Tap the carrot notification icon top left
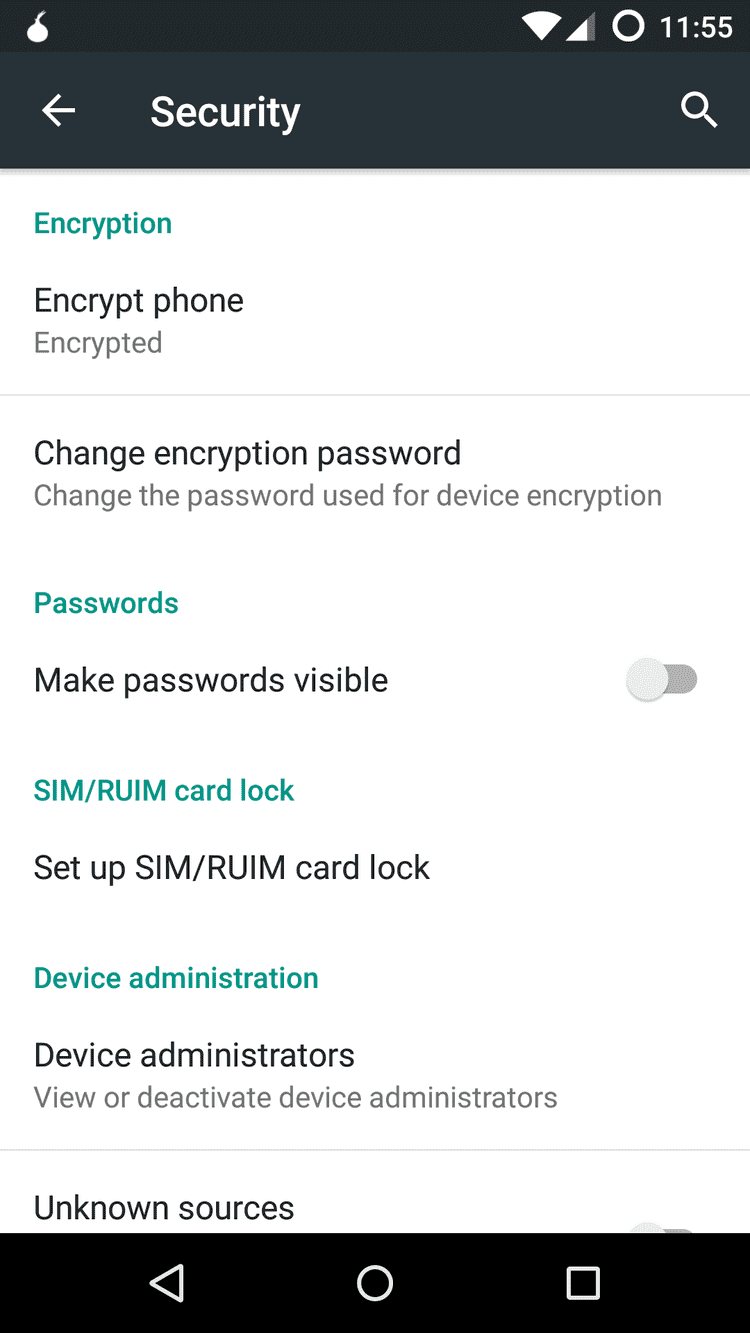This screenshot has height=1333, width=750. click(38, 26)
